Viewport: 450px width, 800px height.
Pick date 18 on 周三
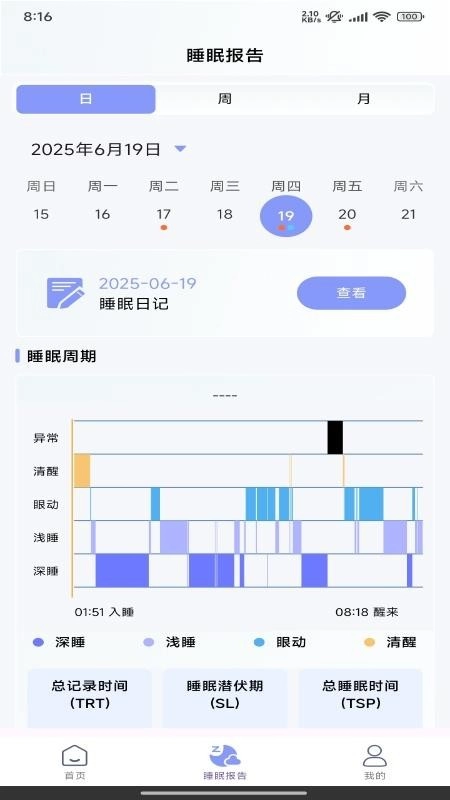click(x=224, y=214)
